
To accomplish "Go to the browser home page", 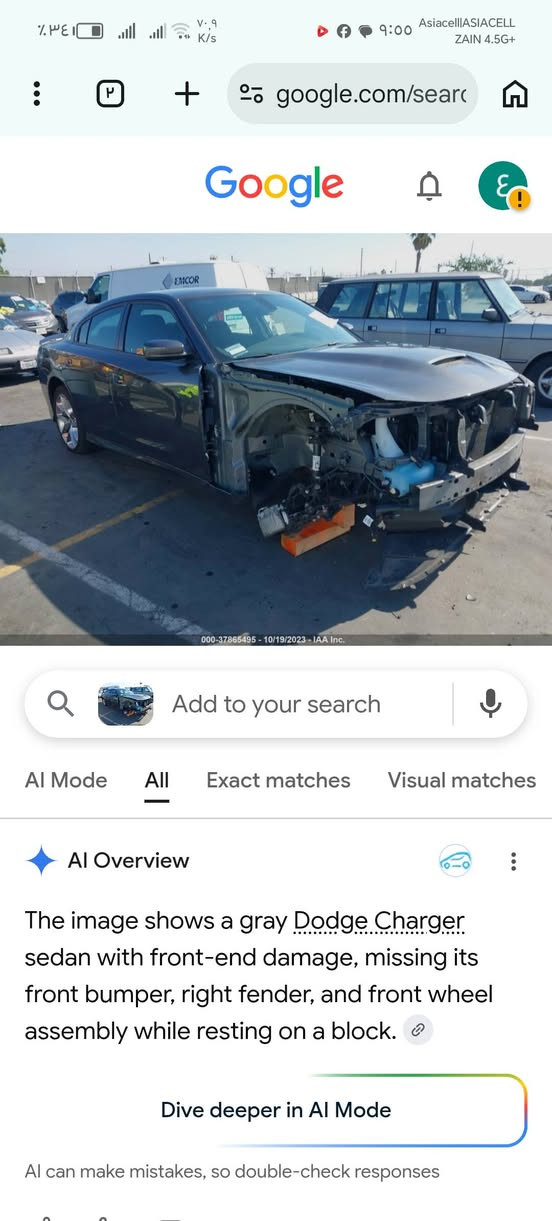I will pyautogui.click(x=515, y=94).
